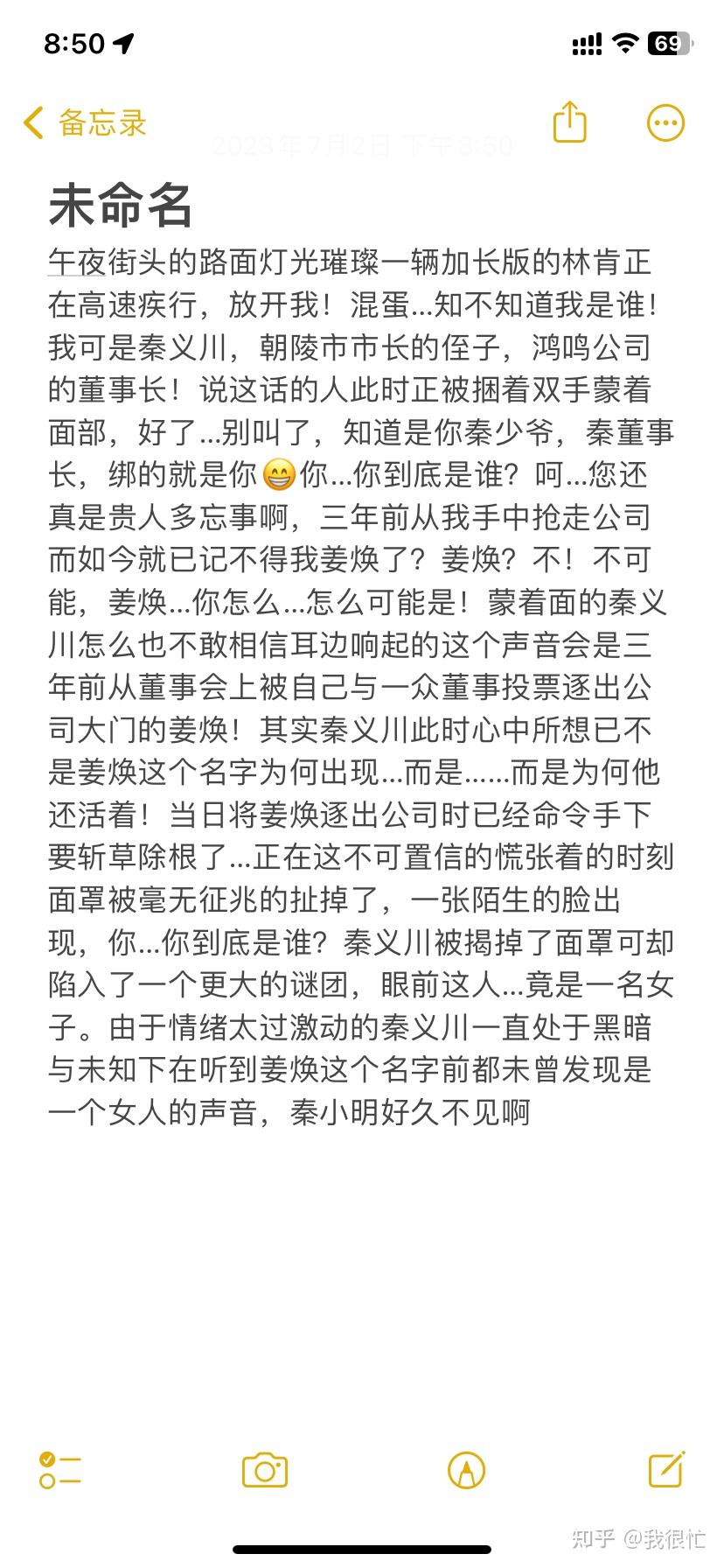The width and height of the screenshot is (724, 1568).
Task: Compose a new note
Action: tap(666, 1469)
